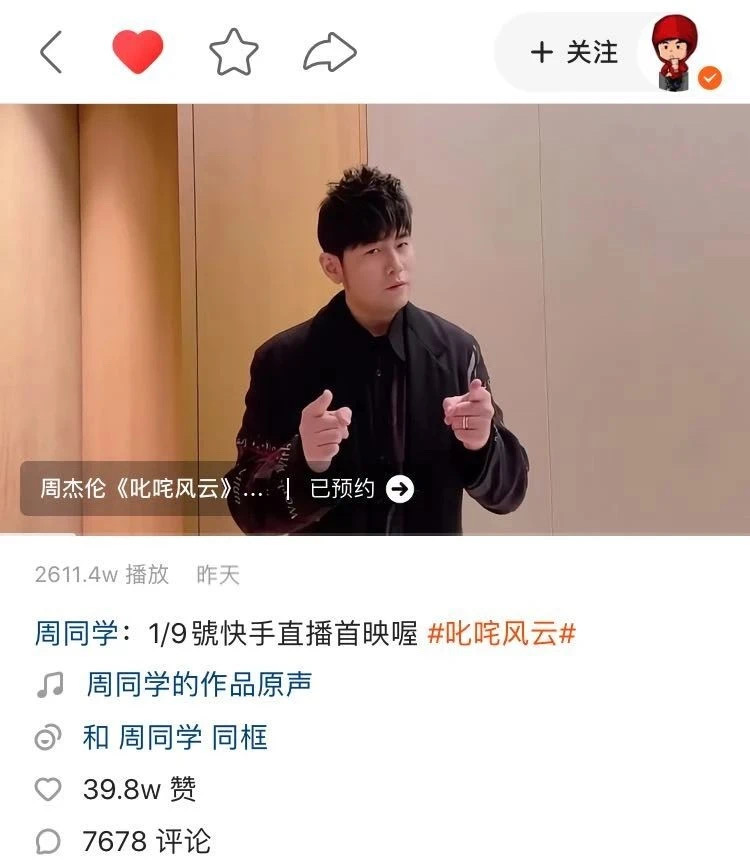Open the #叱咤风云# hashtag
Image resolution: width=750 pixels, height=866 pixels.
(501, 633)
